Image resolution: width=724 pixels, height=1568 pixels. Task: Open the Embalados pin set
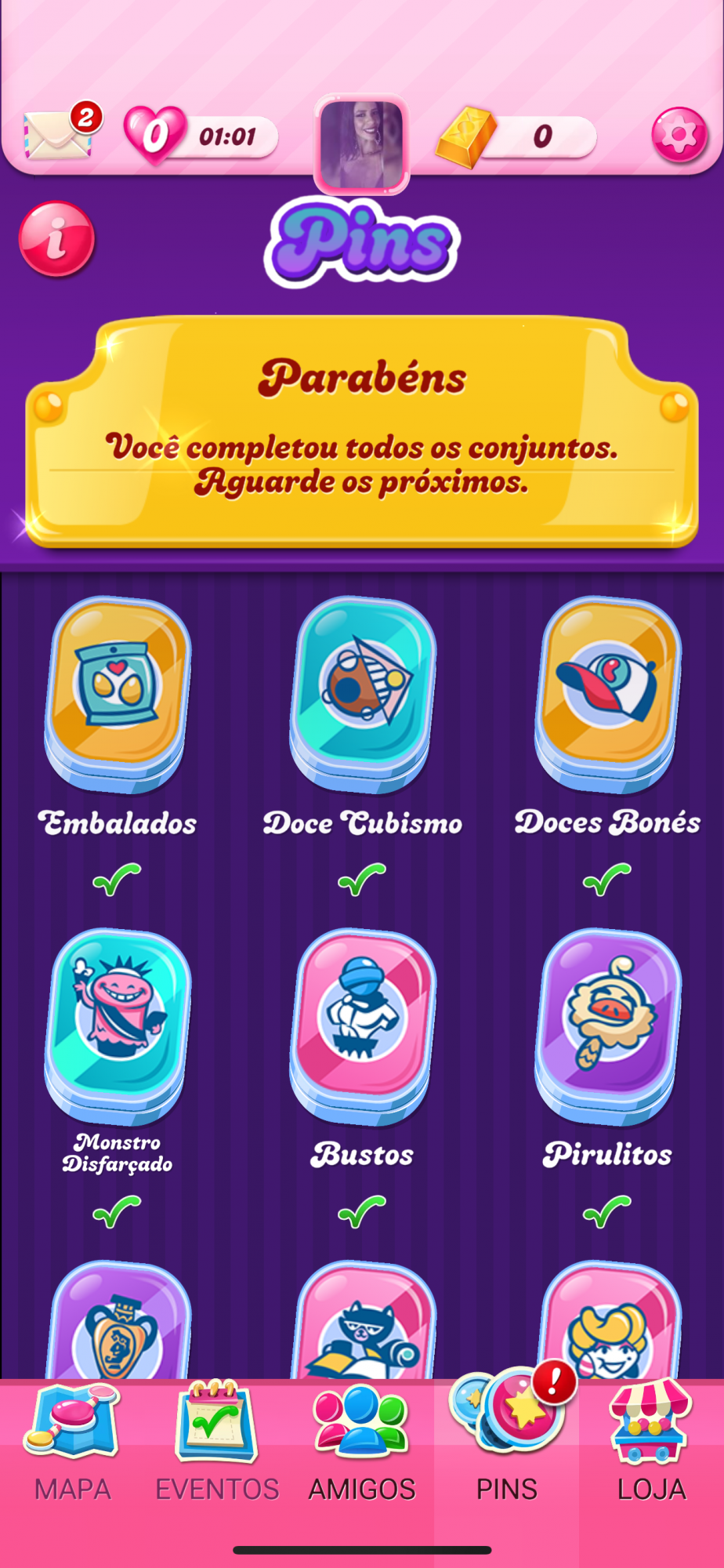(118, 693)
